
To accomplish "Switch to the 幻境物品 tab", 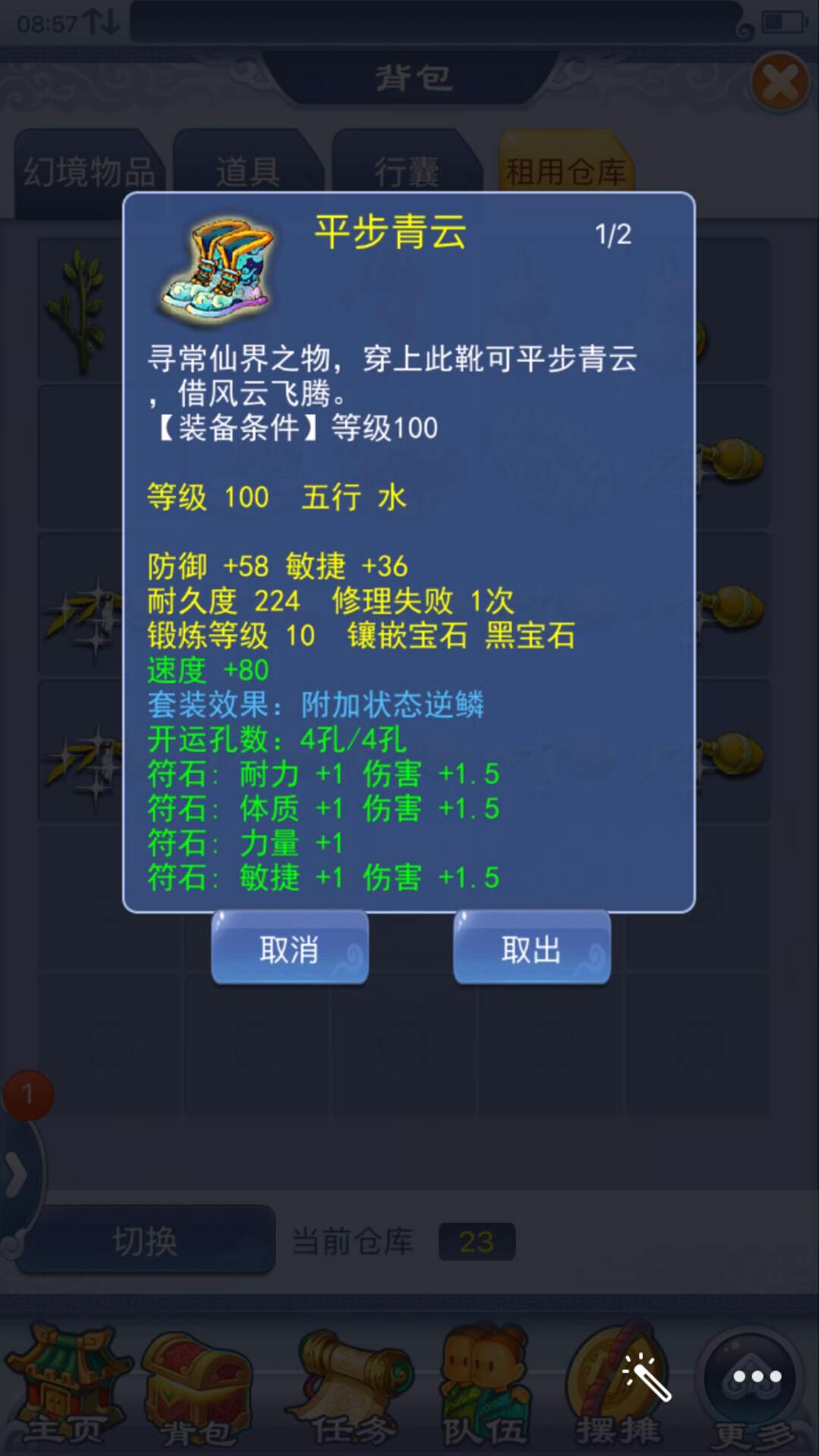I will (x=89, y=171).
